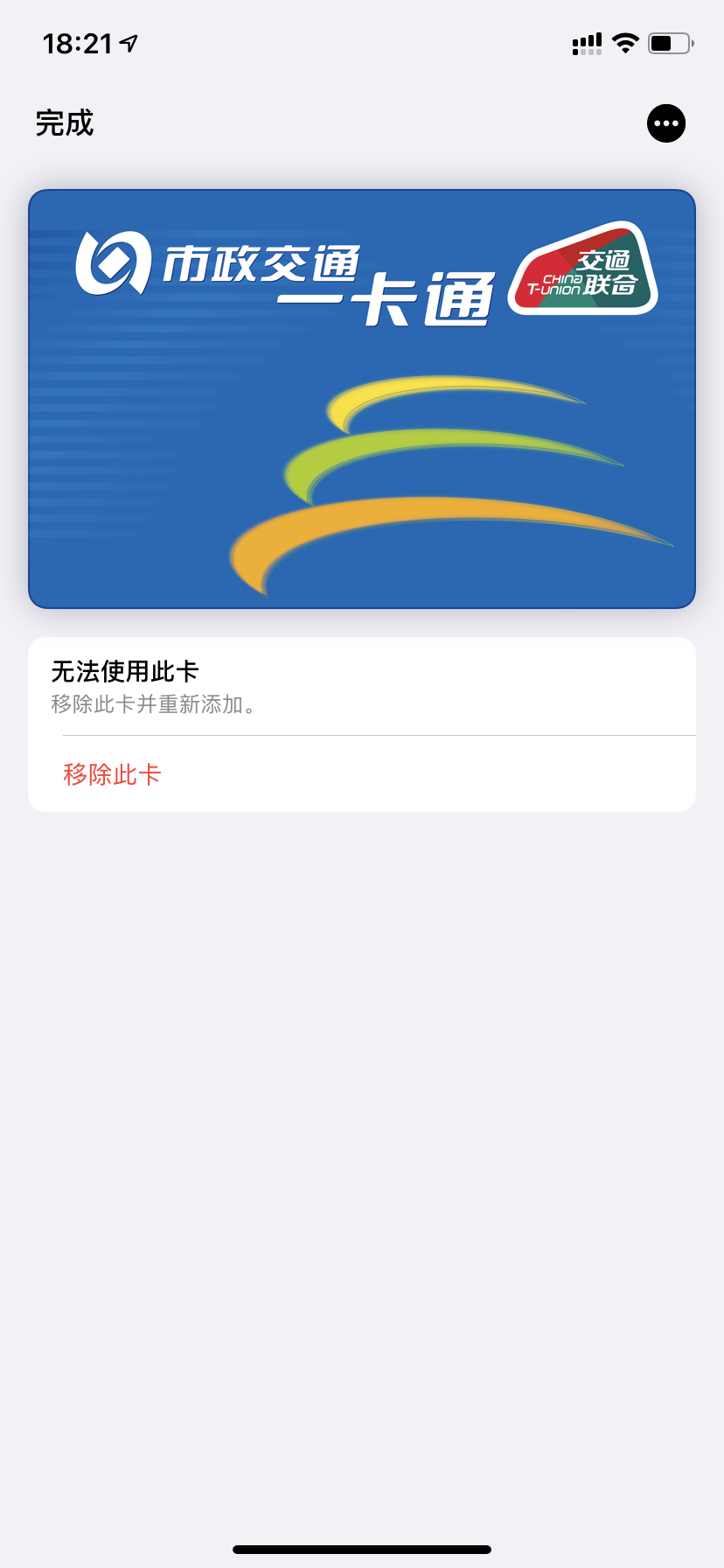The width and height of the screenshot is (724, 1568).
Task: Open the more options ellipsis menu
Action: (665, 123)
